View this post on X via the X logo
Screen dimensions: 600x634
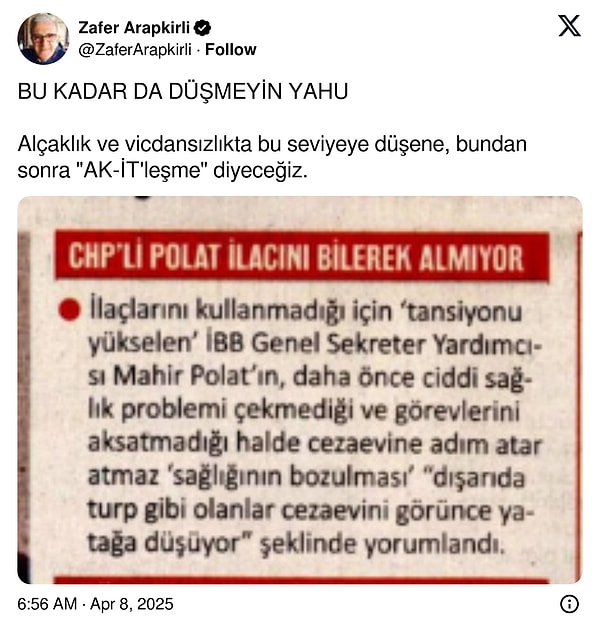[568, 27]
